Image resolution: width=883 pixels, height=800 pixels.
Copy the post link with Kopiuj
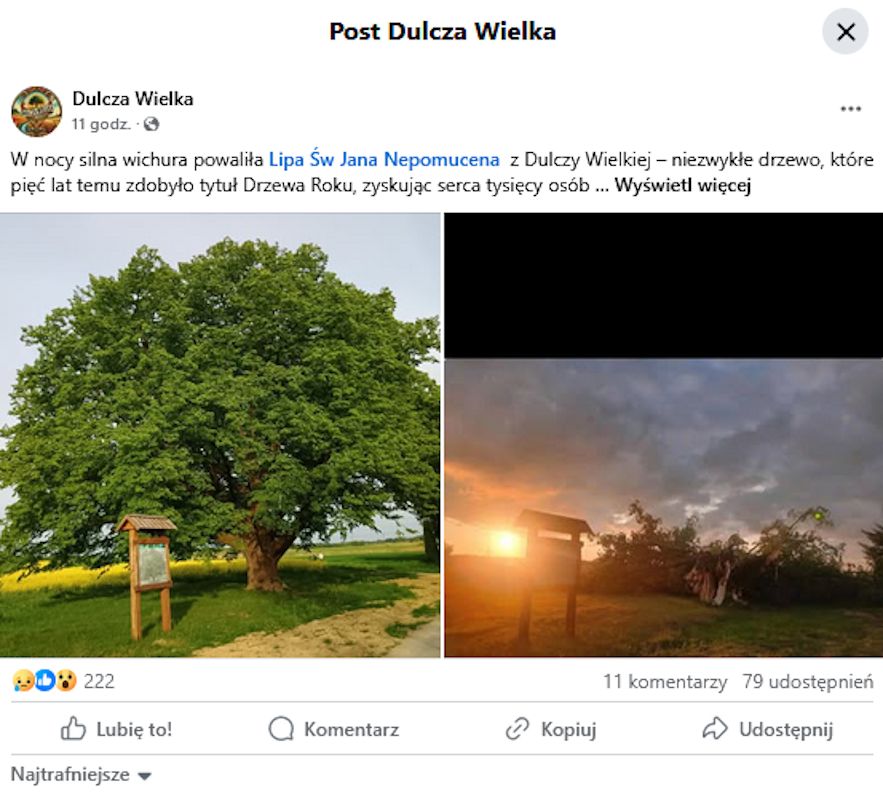point(551,729)
